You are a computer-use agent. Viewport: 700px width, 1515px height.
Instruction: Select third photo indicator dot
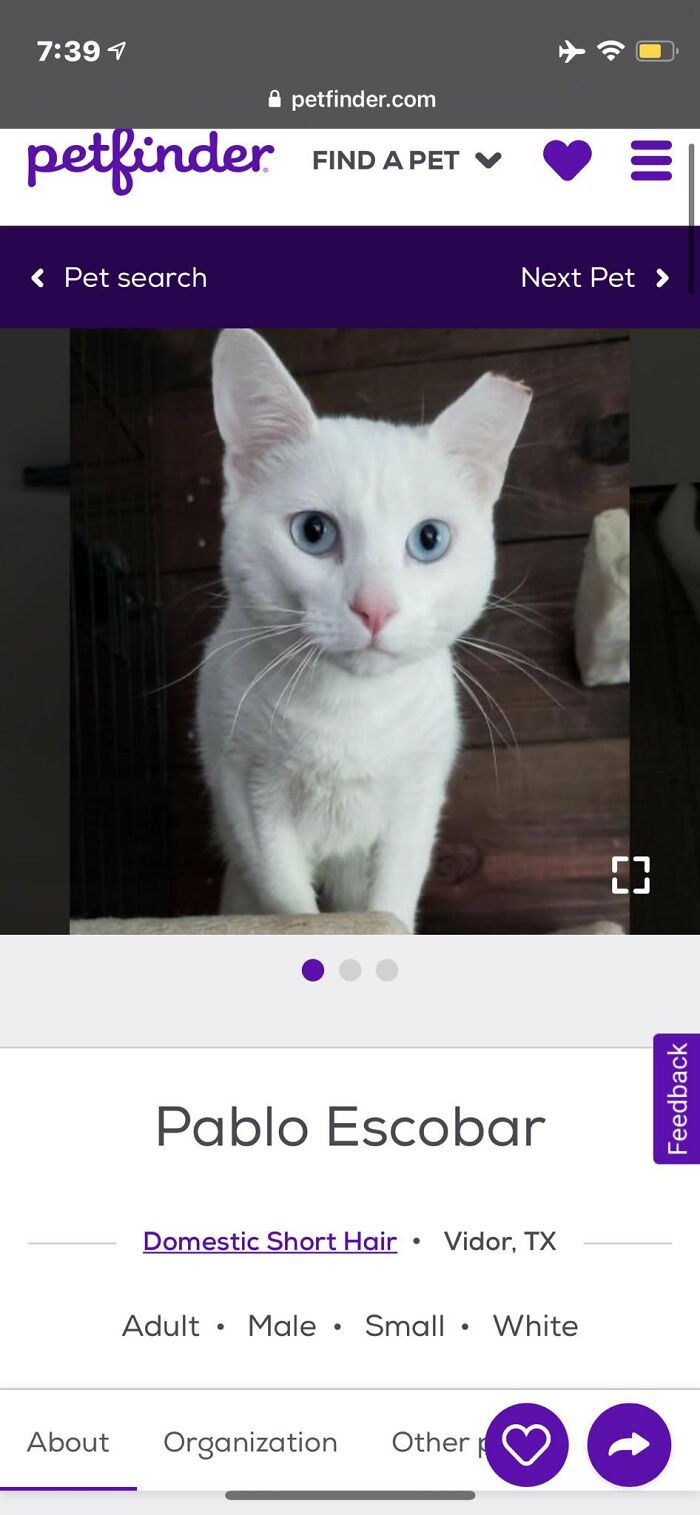click(387, 970)
